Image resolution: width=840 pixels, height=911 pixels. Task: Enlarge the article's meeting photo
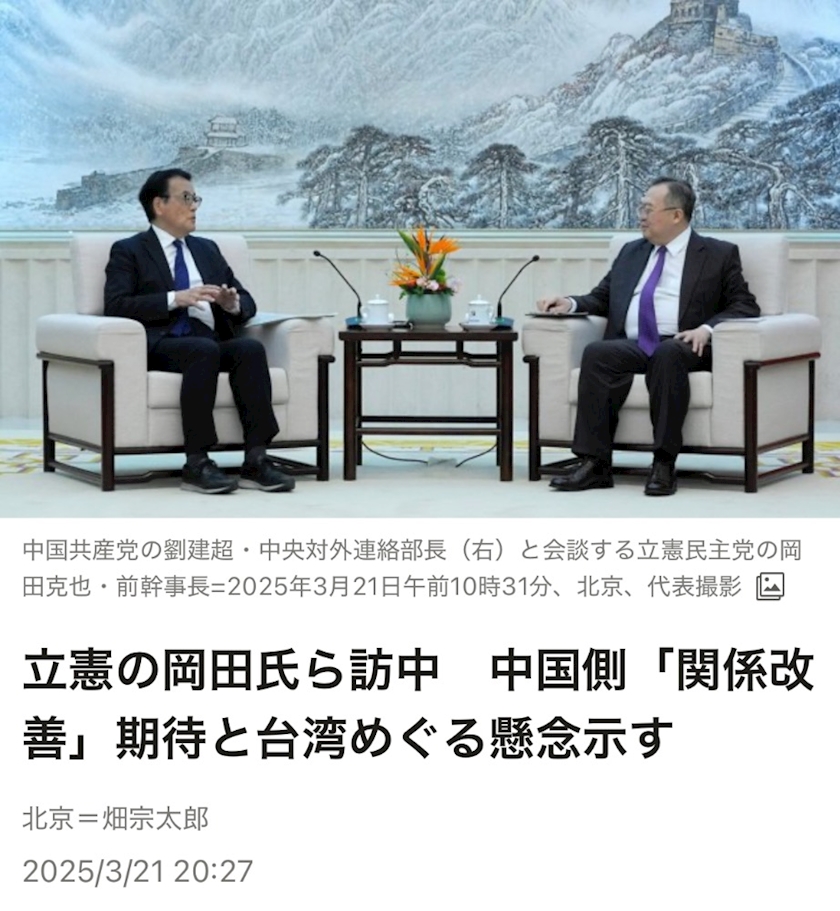pos(420,258)
